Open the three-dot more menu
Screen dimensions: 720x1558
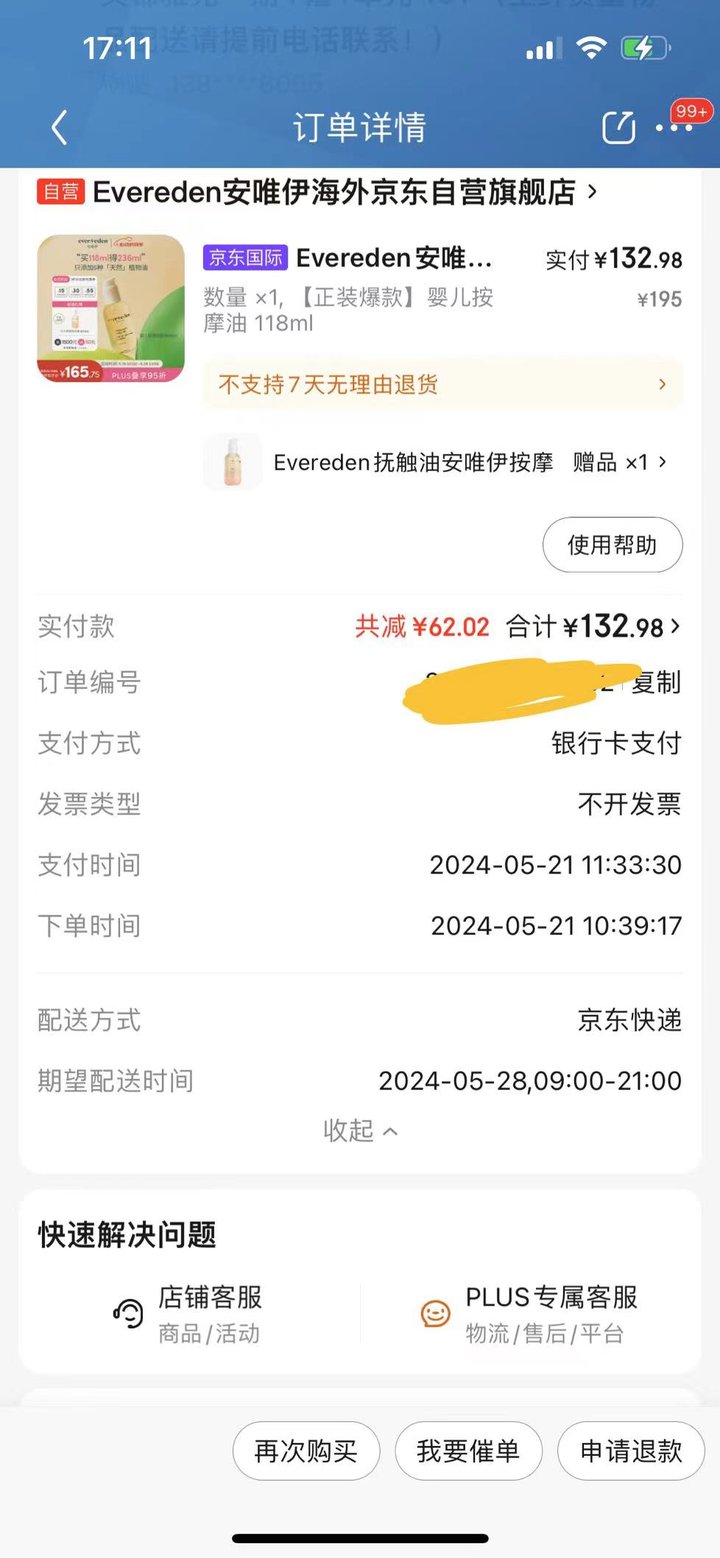(674, 128)
